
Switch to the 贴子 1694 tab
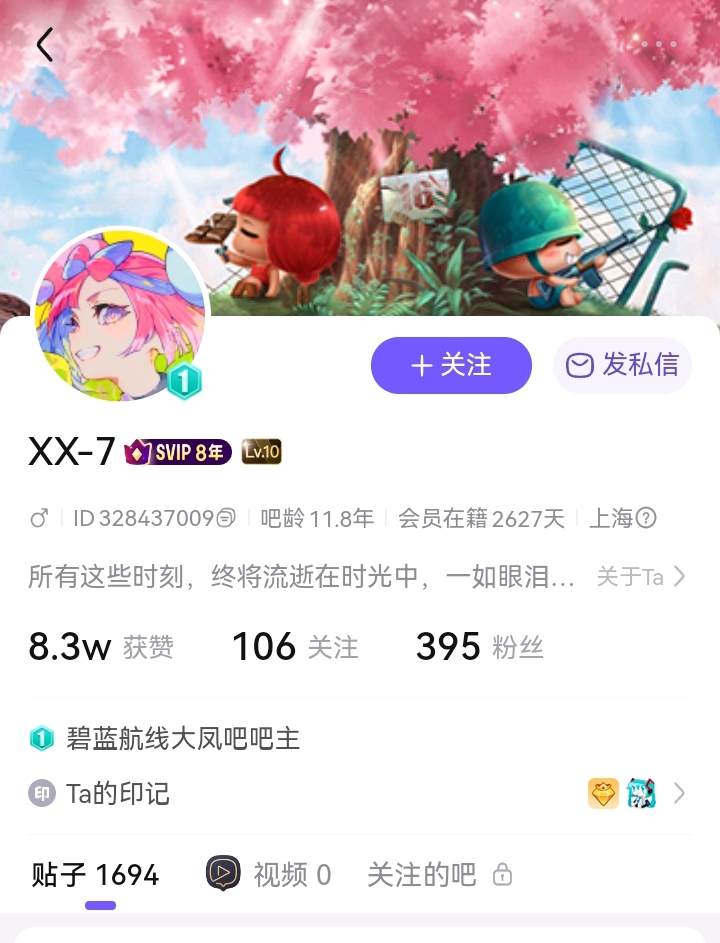point(95,875)
